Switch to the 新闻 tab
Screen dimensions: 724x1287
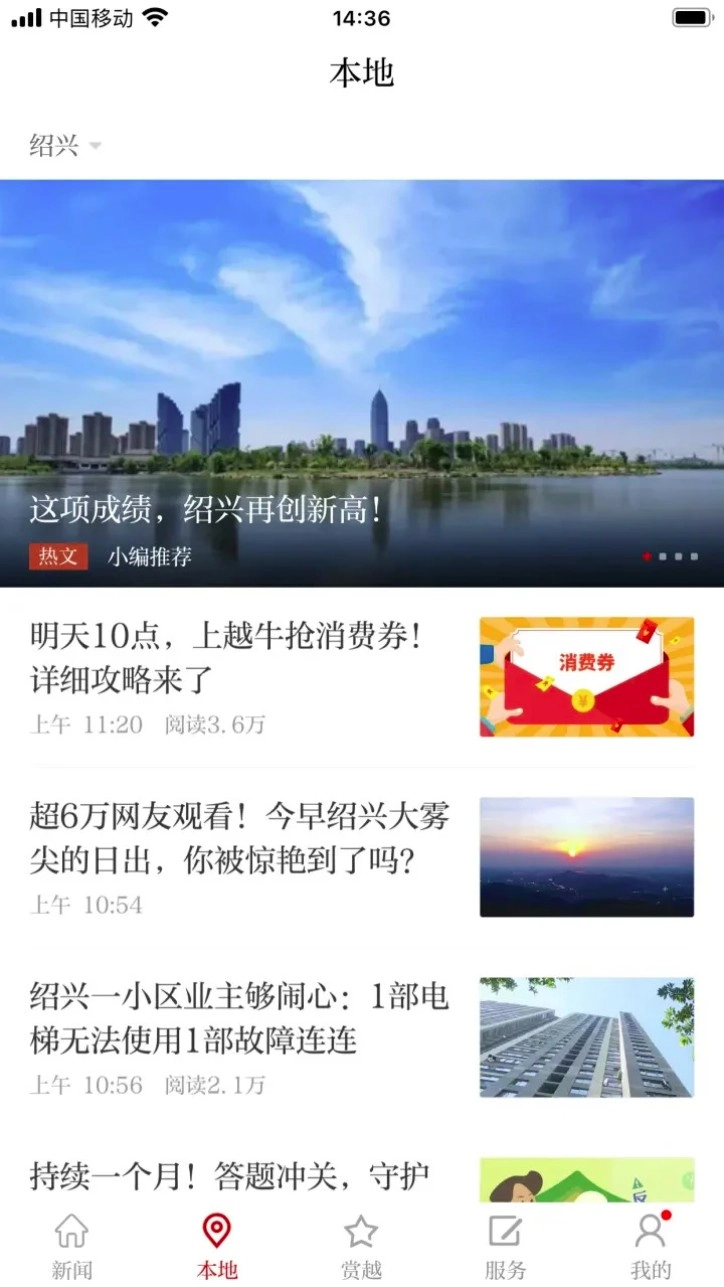(x=72, y=1247)
